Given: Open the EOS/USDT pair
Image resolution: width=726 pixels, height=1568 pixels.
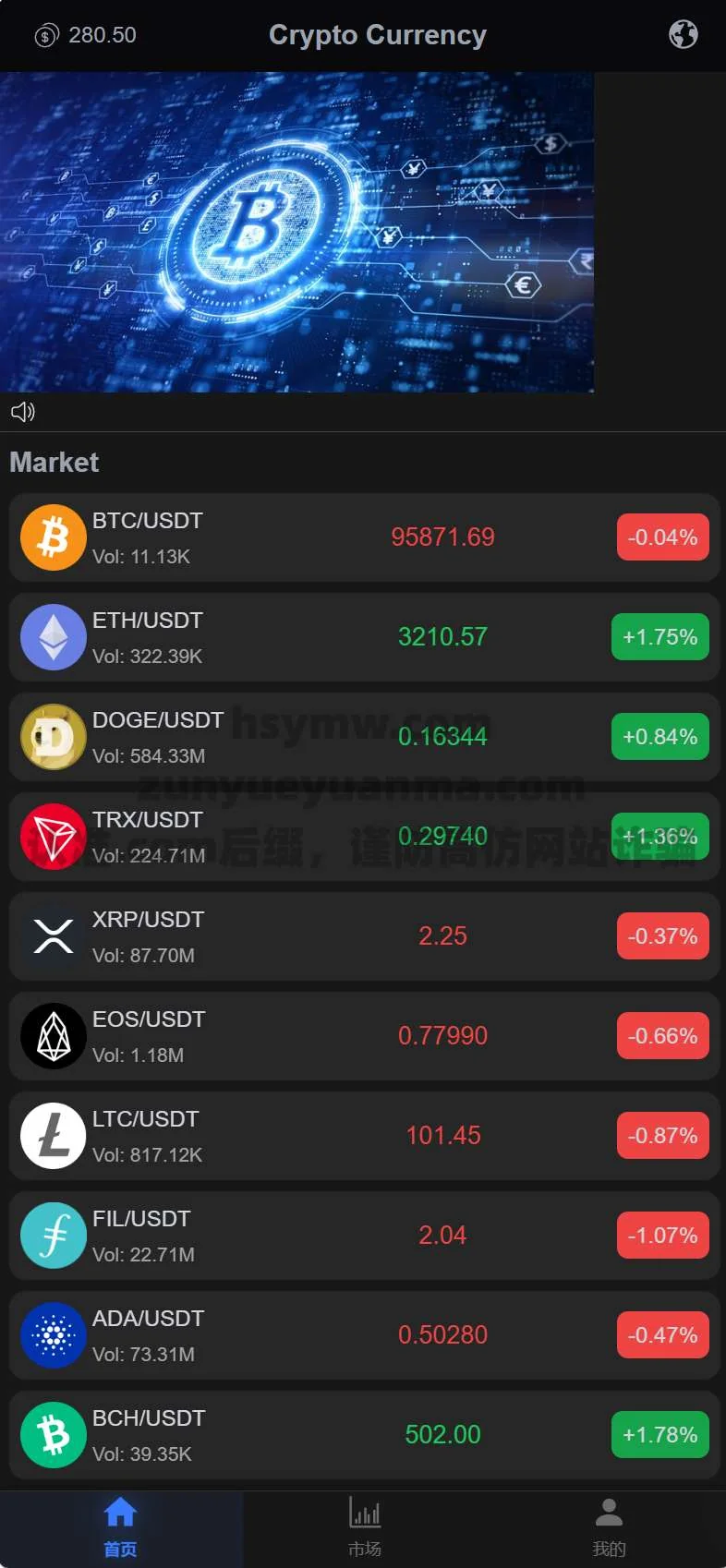Looking at the screenshot, I should point(364,1036).
